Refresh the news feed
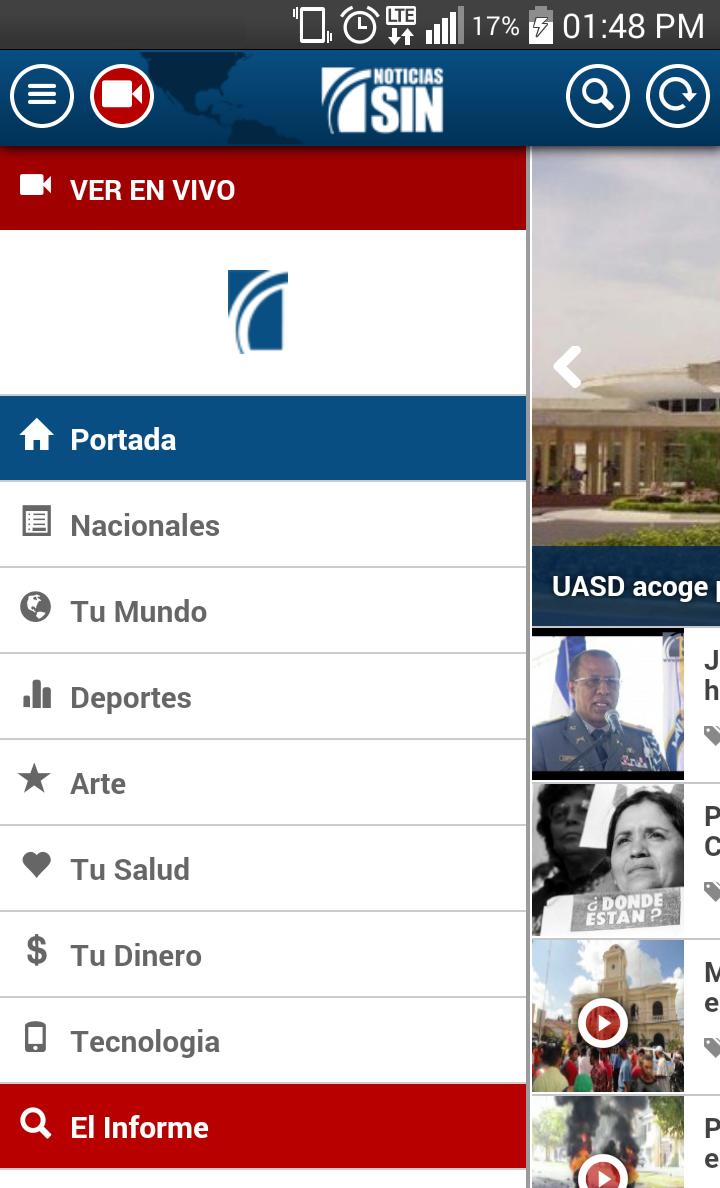Viewport: 720px width, 1188px height. [677, 96]
